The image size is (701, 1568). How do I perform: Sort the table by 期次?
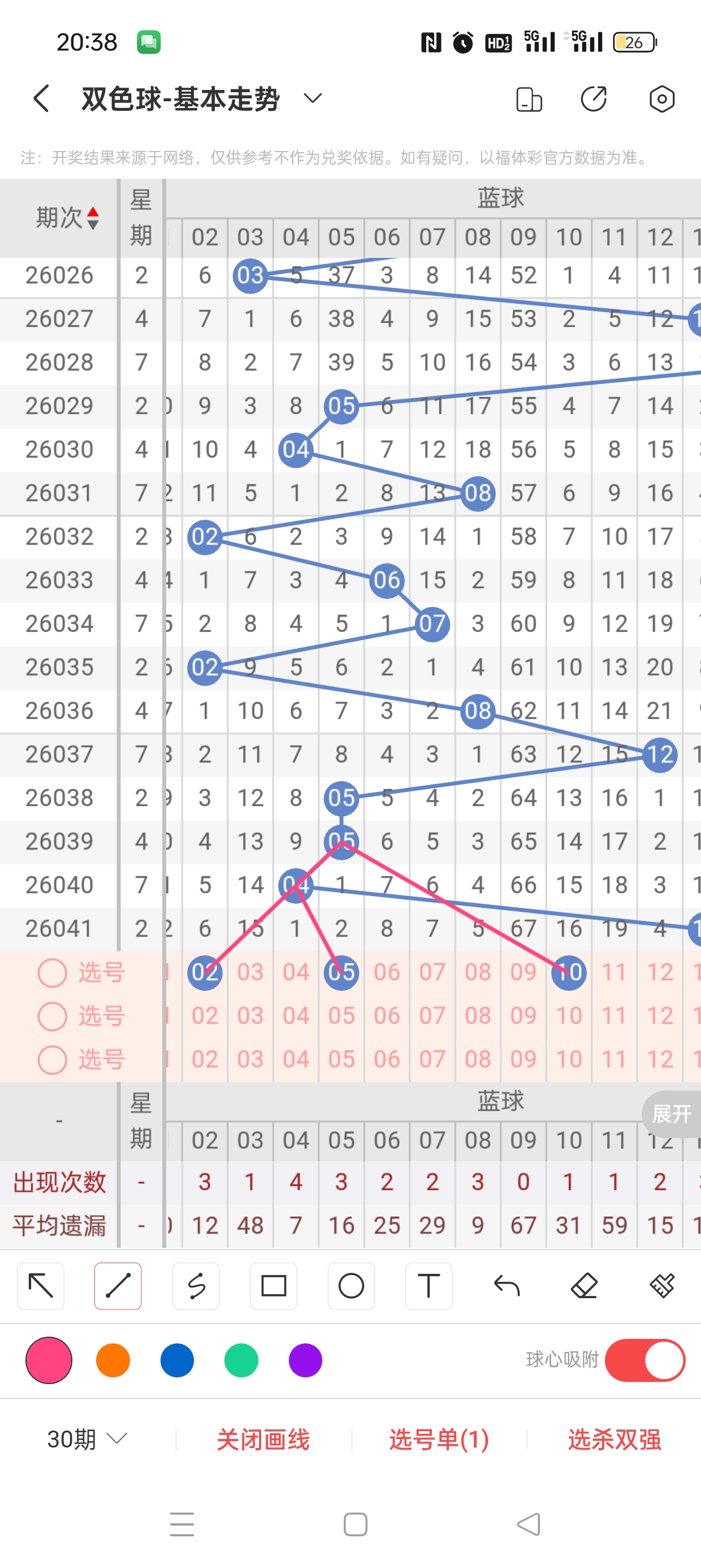click(67, 217)
